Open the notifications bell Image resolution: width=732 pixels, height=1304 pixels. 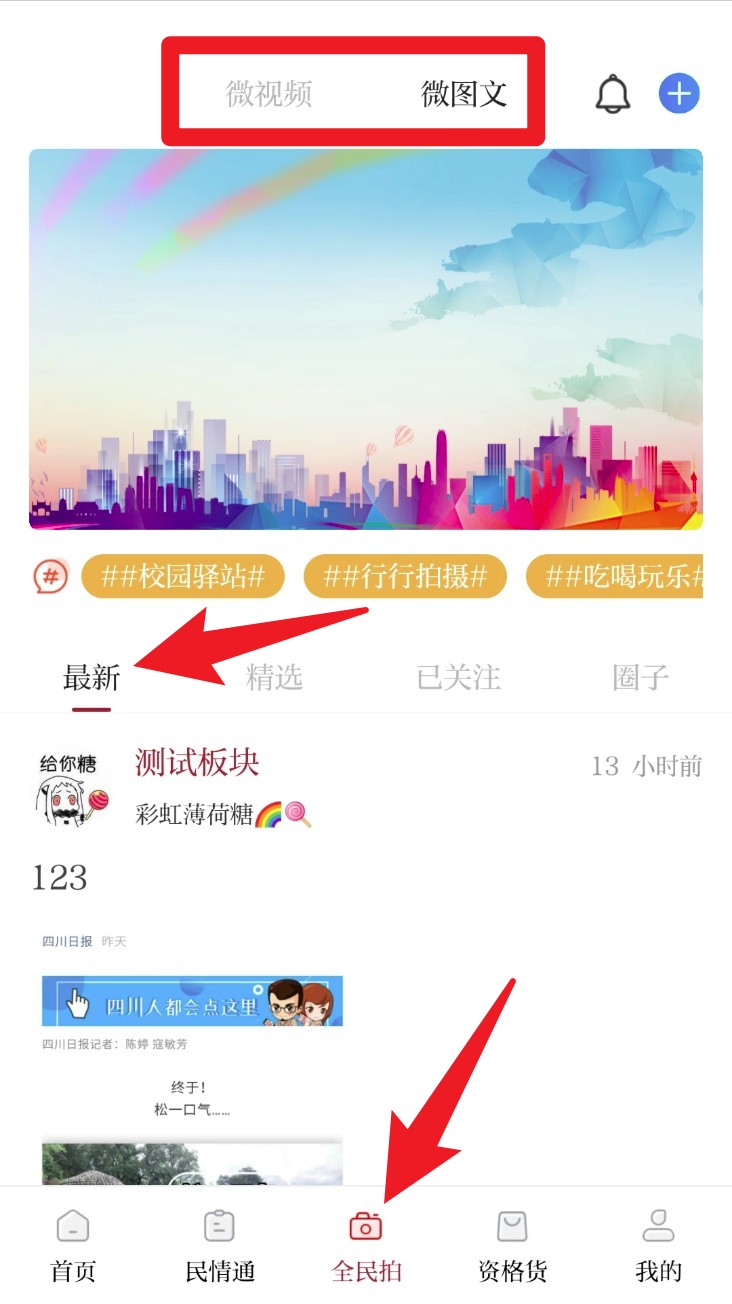(613, 94)
